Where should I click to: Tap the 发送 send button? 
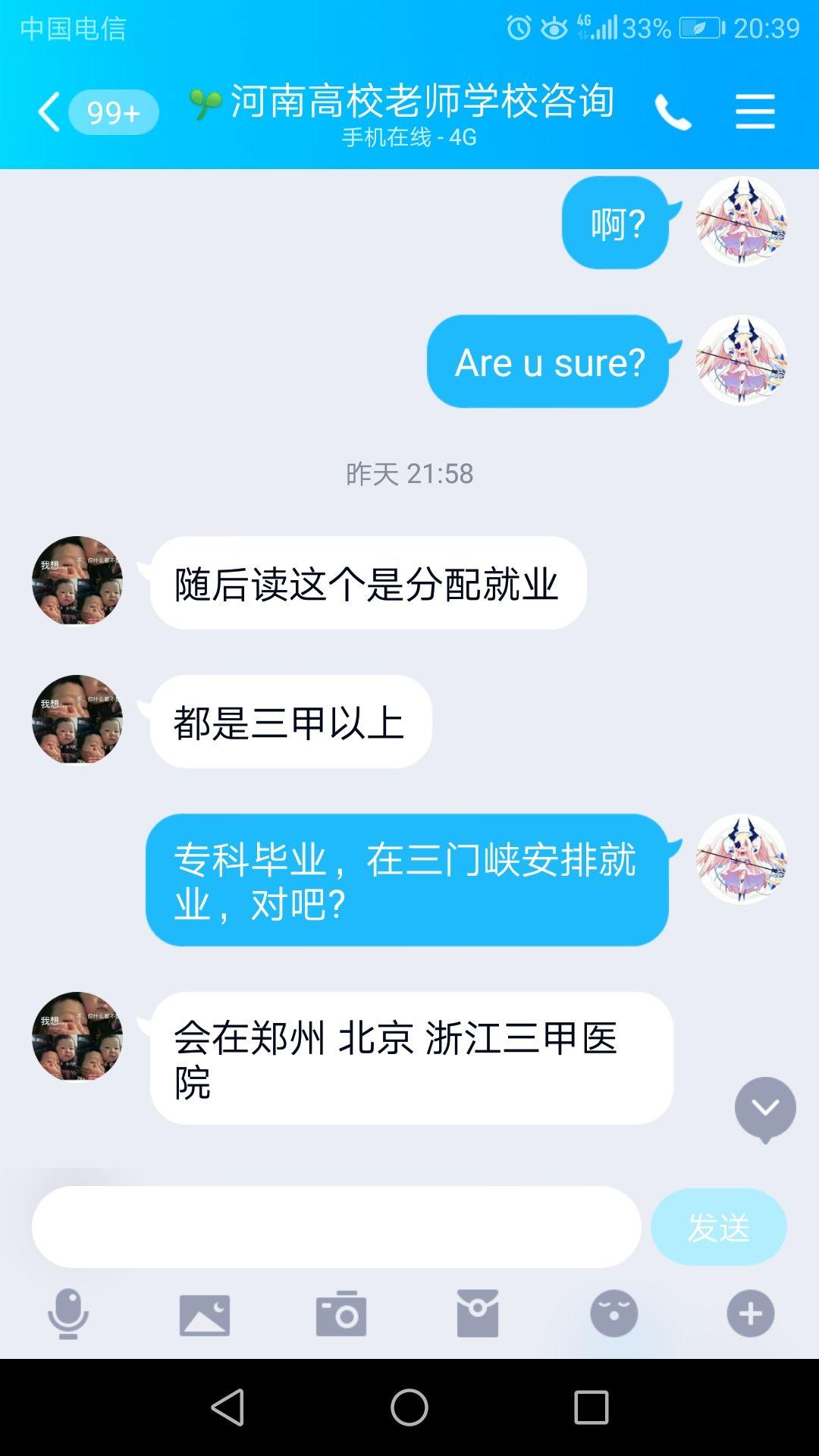click(x=718, y=1226)
